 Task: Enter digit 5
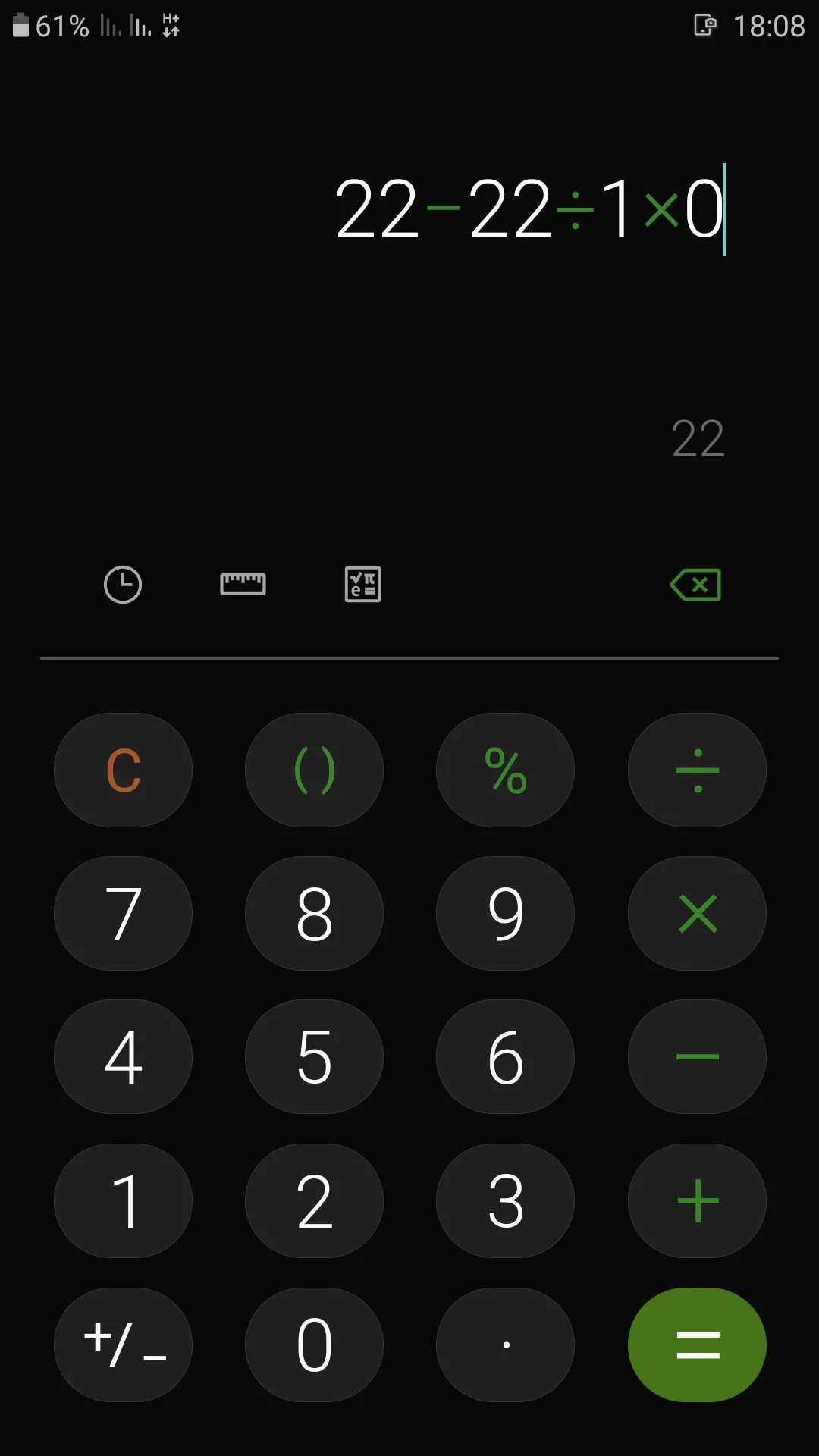[x=314, y=1056]
